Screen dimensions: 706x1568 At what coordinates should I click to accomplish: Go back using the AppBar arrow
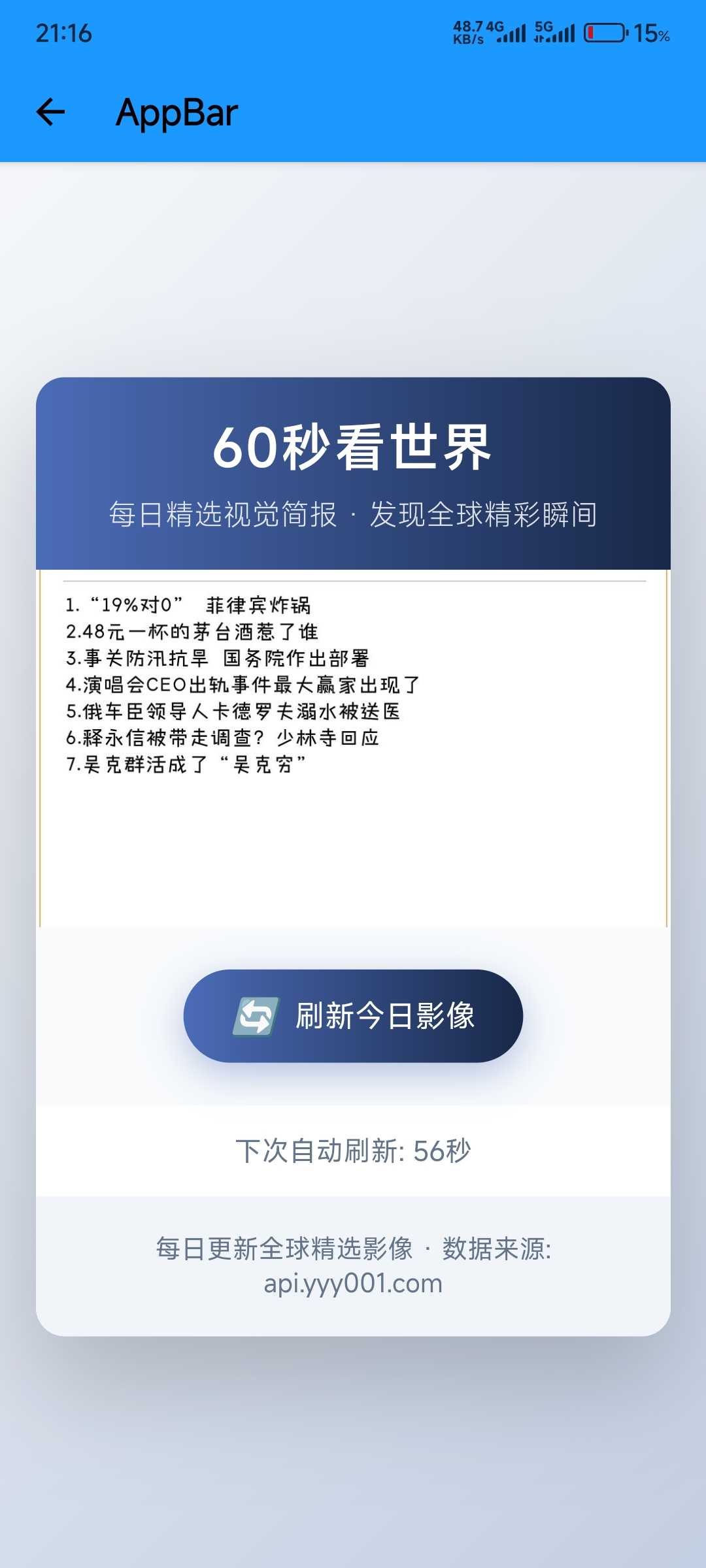pyautogui.click(x=51, y=112)
